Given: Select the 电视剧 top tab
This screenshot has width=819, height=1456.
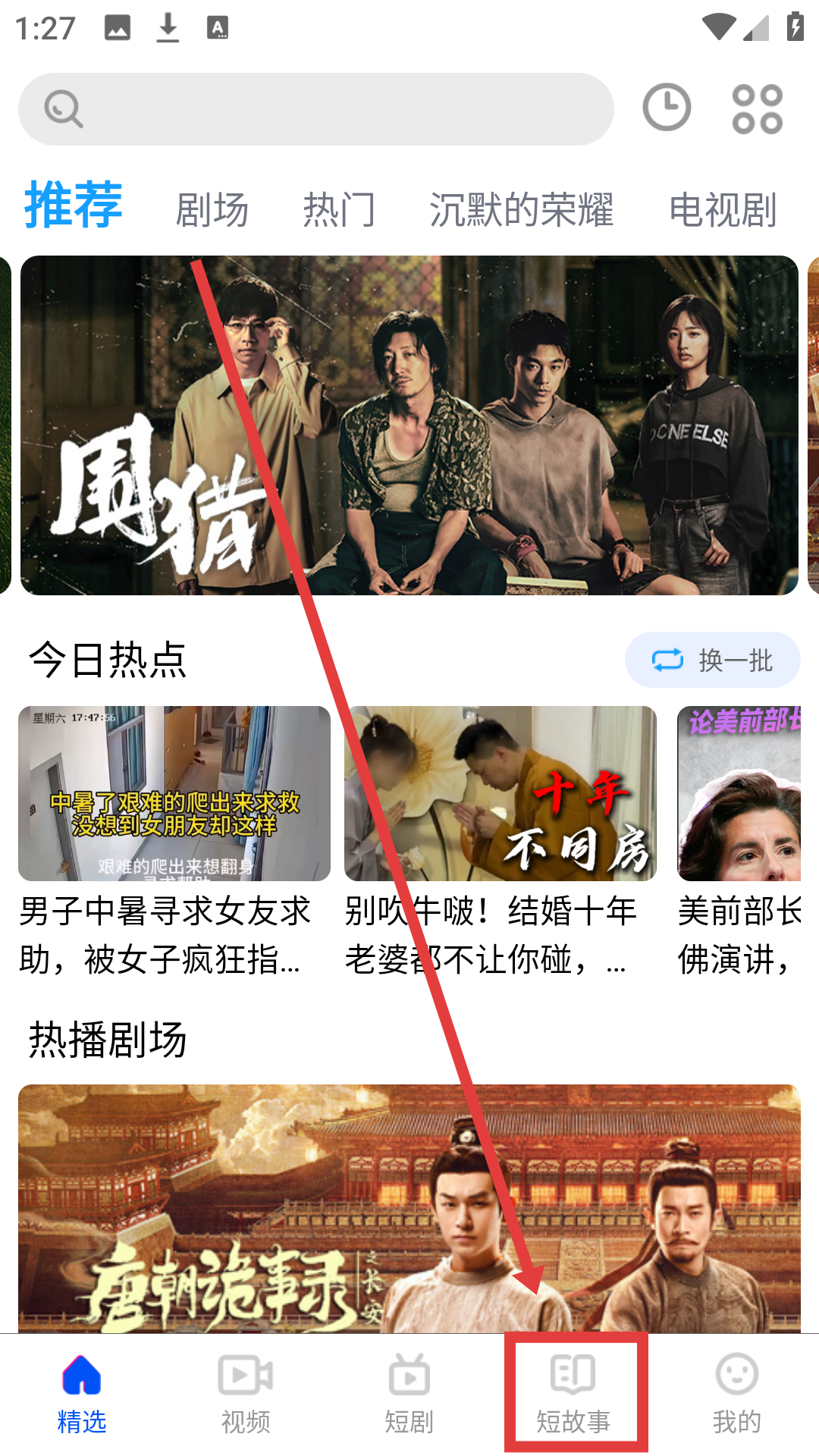Looking at the screenshot, I should pyautogui.click(x=723, y=209).
